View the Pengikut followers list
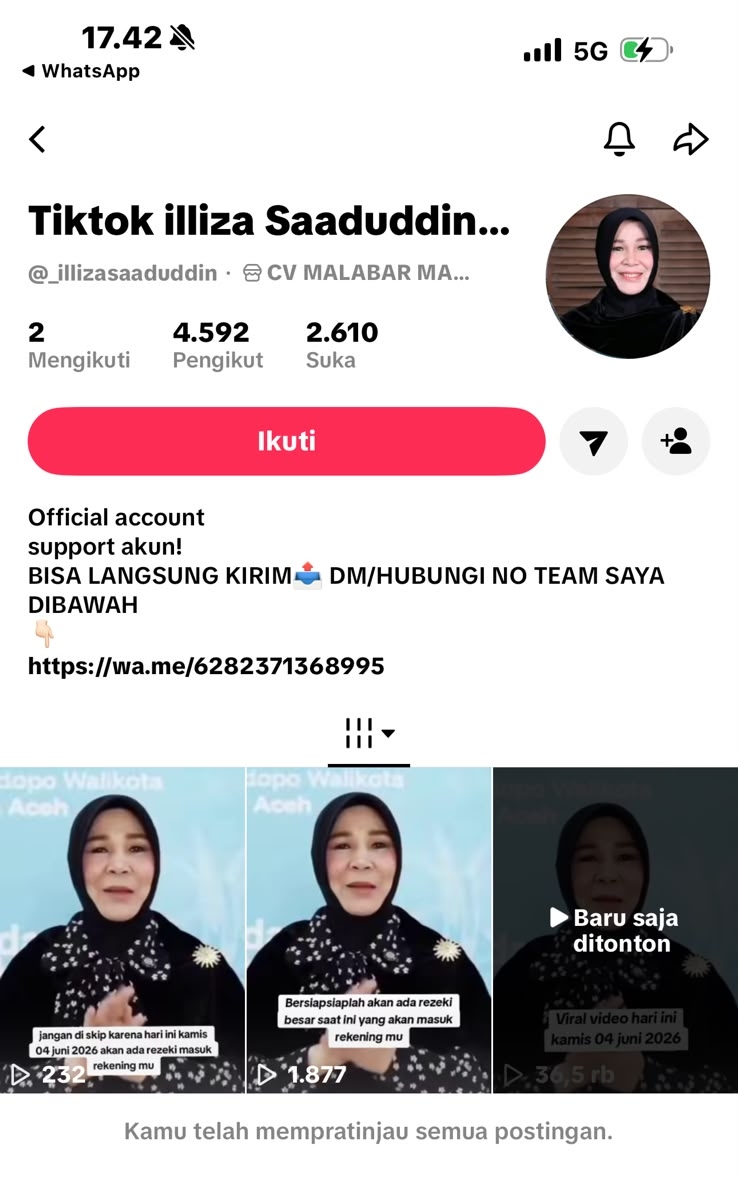This screenshot has width=738, height=1178. tap(218, 346)
